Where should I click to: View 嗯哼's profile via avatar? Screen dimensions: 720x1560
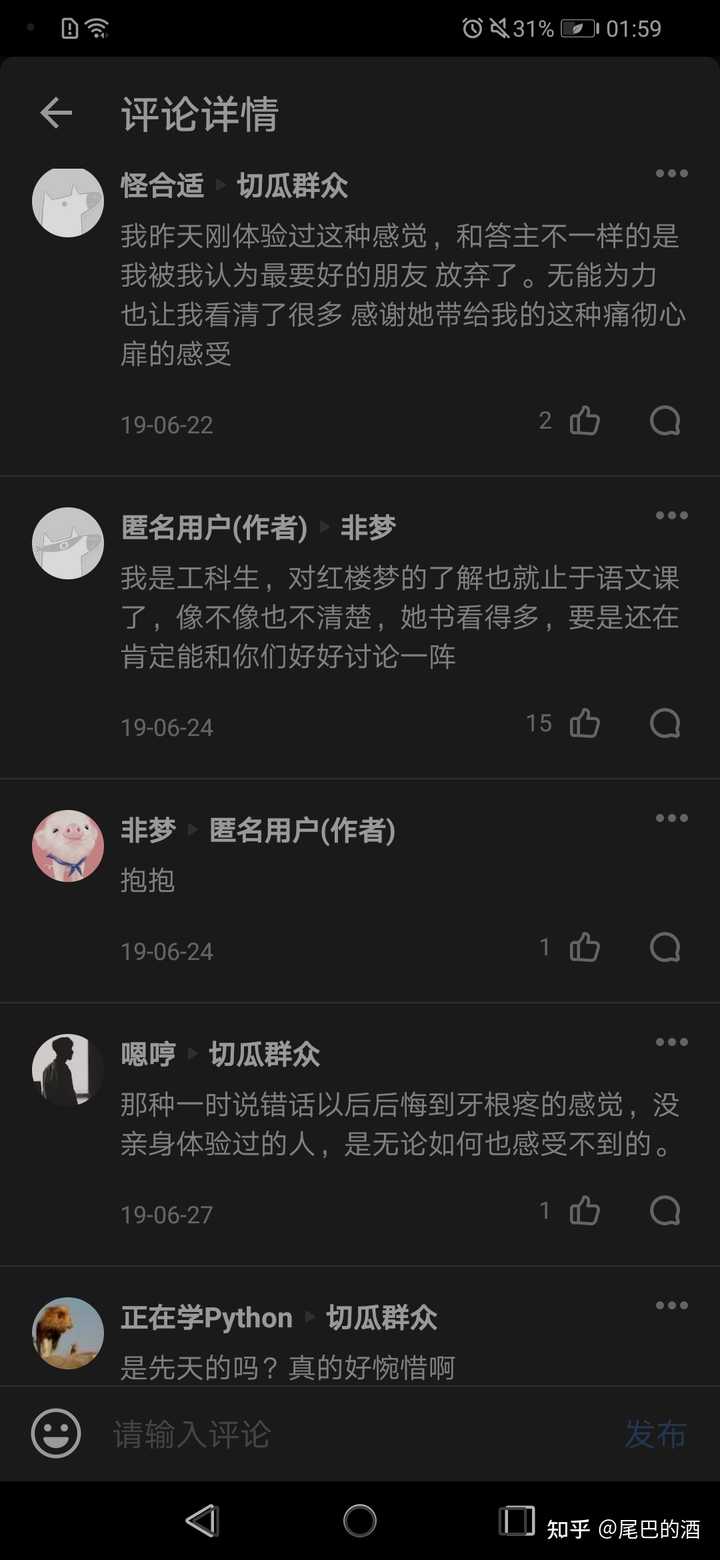[x=68, y=1070]
